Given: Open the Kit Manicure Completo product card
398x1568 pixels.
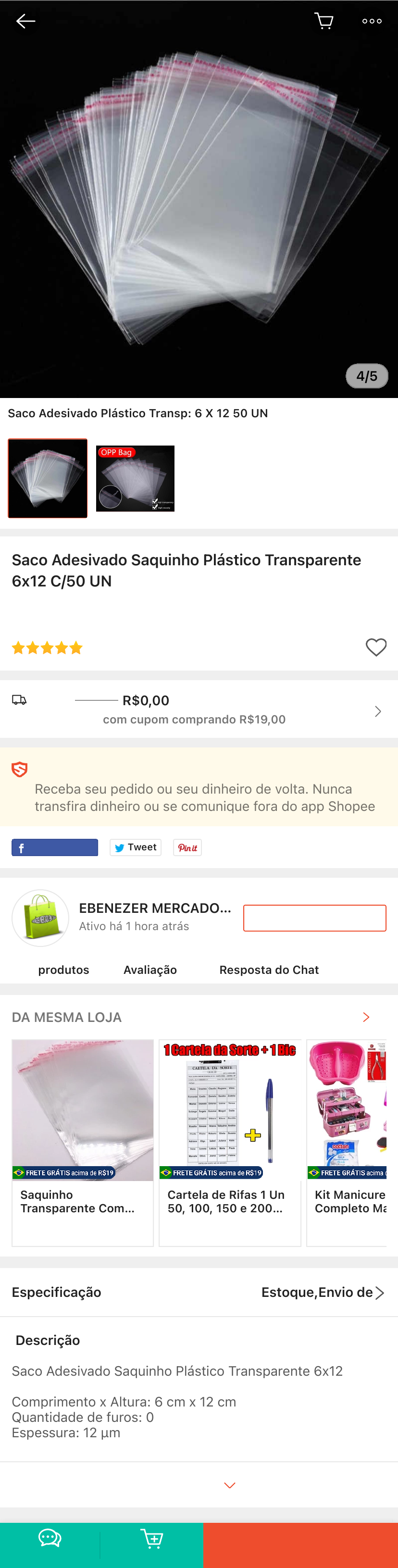Looking at the screenshot, I should [x=347, y=1142].
